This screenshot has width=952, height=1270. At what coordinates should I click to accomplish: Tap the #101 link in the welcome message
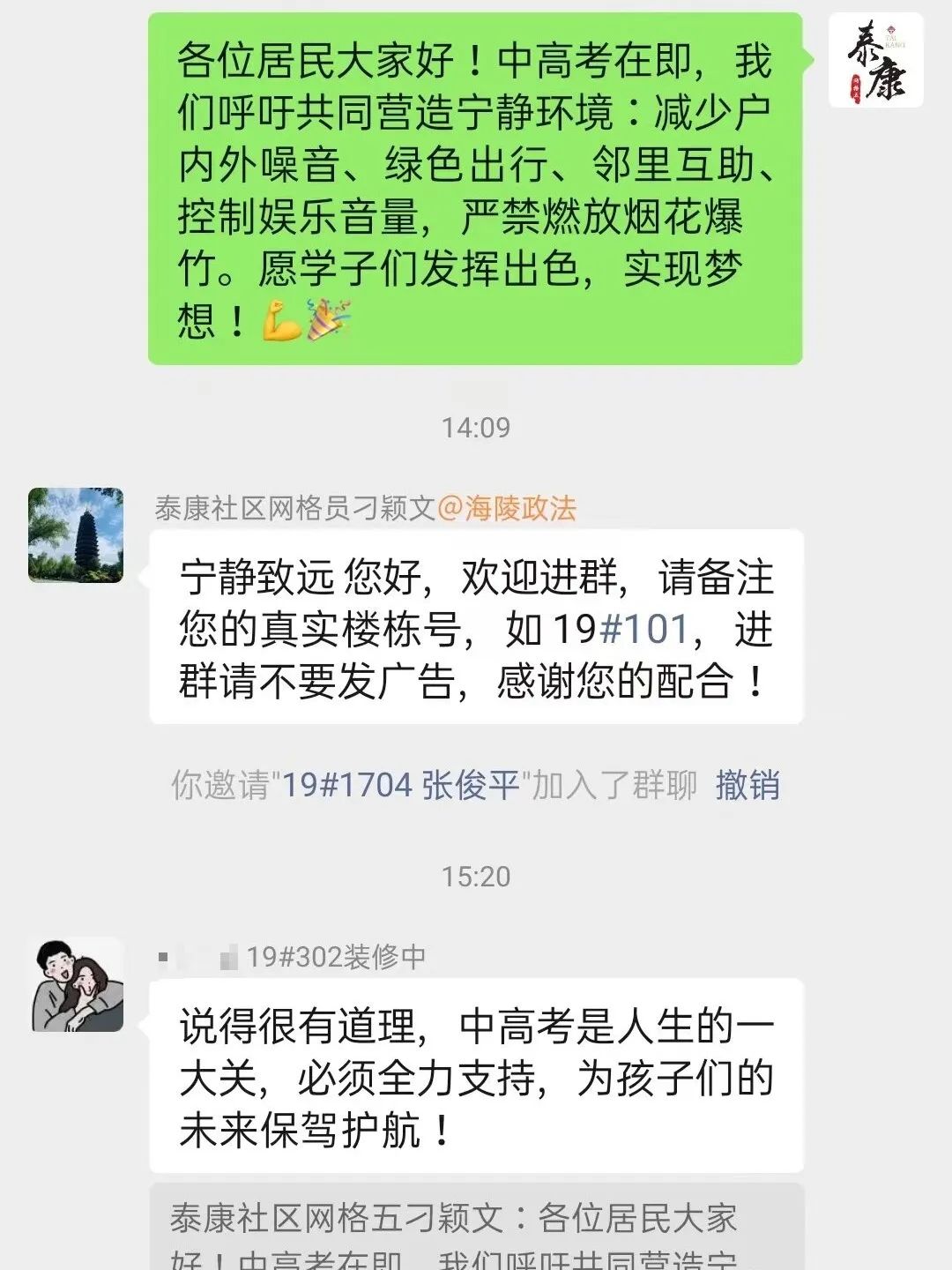643,630
